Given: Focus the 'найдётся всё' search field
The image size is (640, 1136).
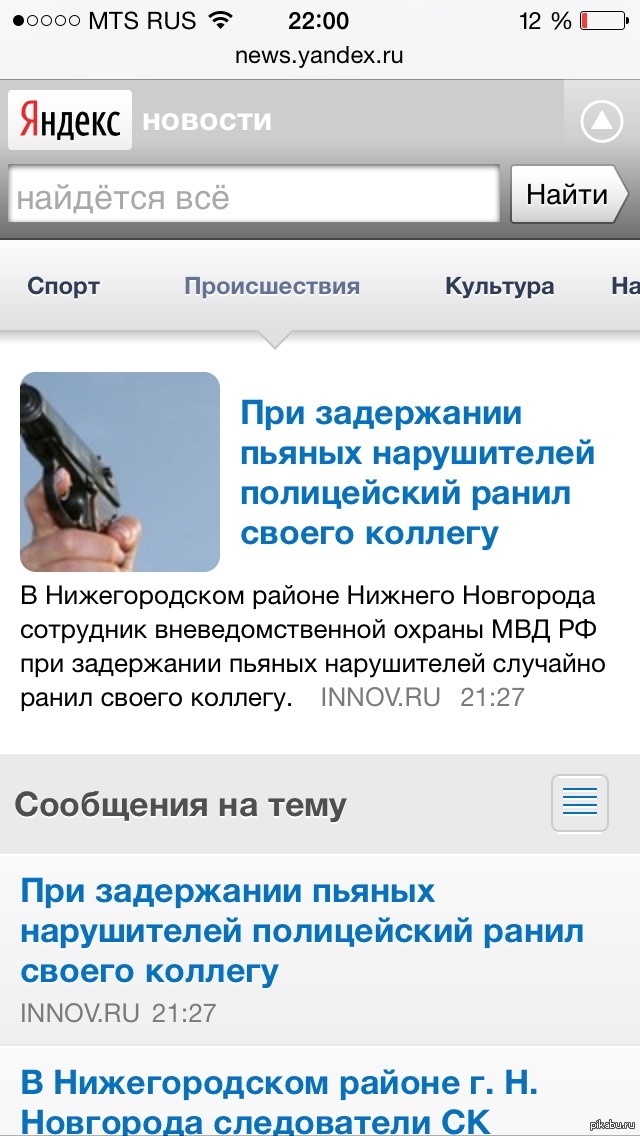Looking at the screenshot, I should (x=254, y=195).
